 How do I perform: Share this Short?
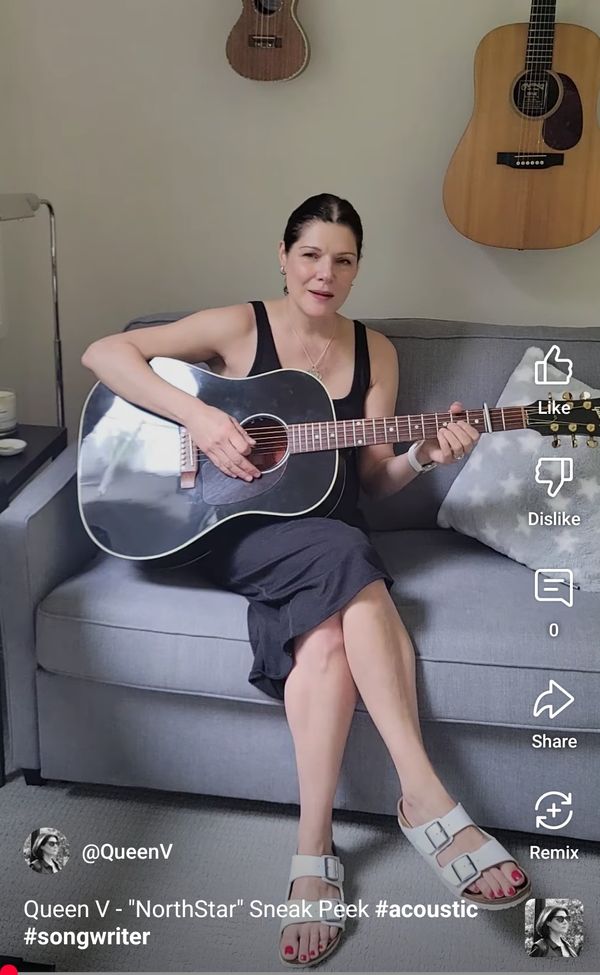tap(553, 700)
